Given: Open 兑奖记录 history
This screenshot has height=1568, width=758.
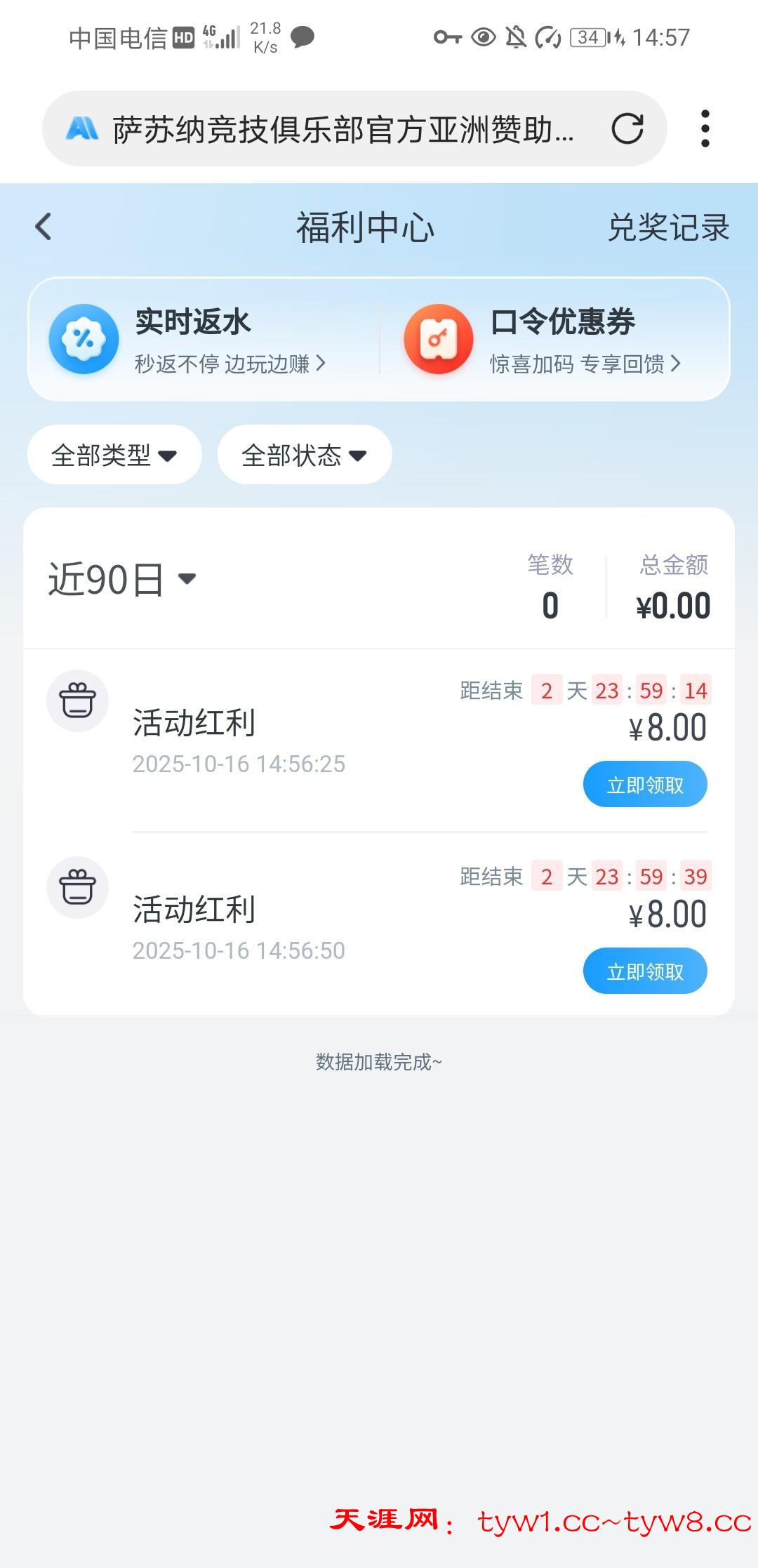Looking at the screenshot, I should coord(668,227).
